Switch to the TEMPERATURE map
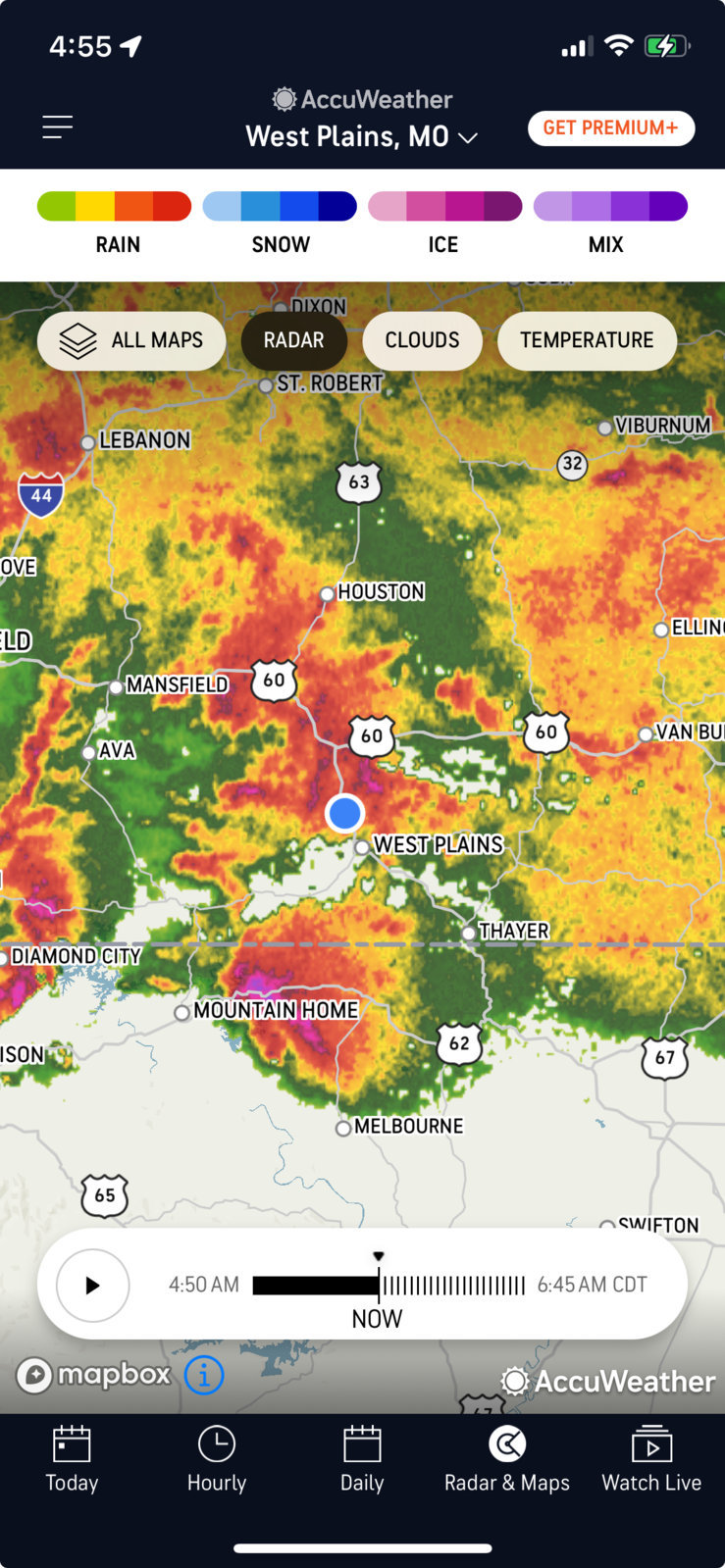Viewport: 725px width, 1568px height. click(x=587, y=341)
